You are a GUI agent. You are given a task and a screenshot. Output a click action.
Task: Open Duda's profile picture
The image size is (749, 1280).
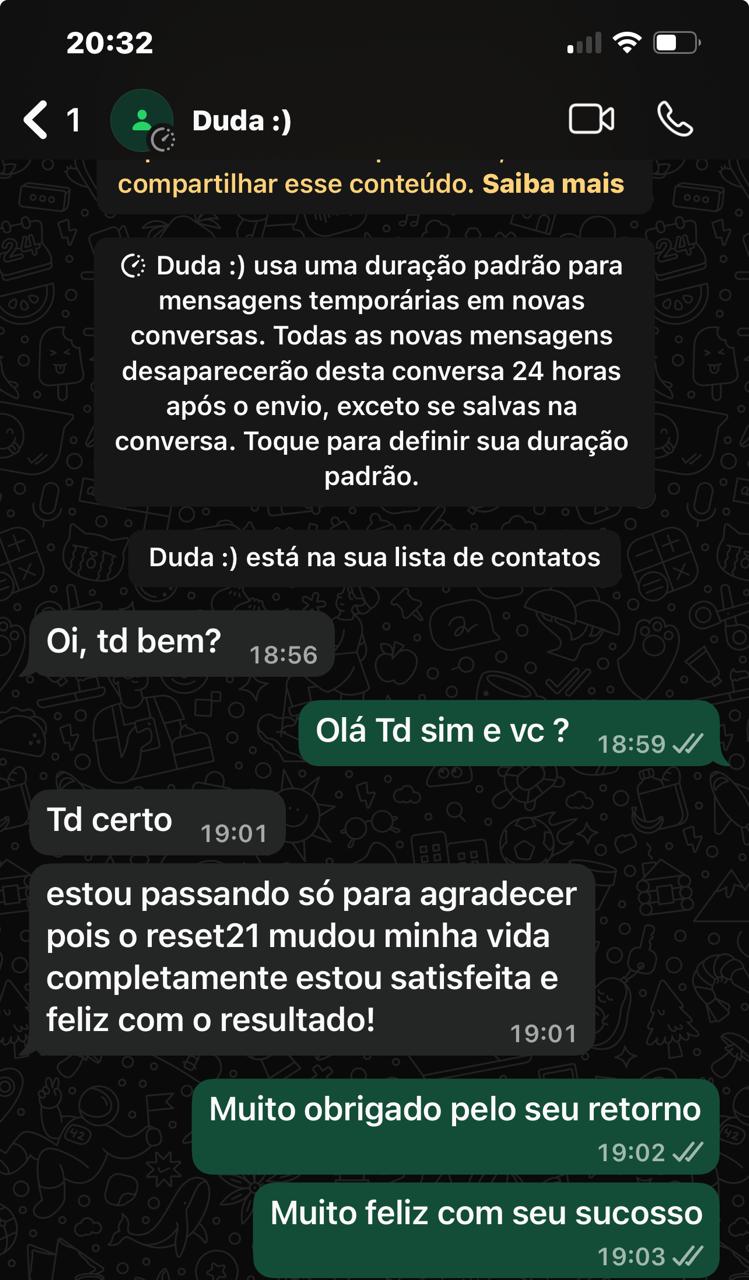pyautogui.click(x=142, y=121)
